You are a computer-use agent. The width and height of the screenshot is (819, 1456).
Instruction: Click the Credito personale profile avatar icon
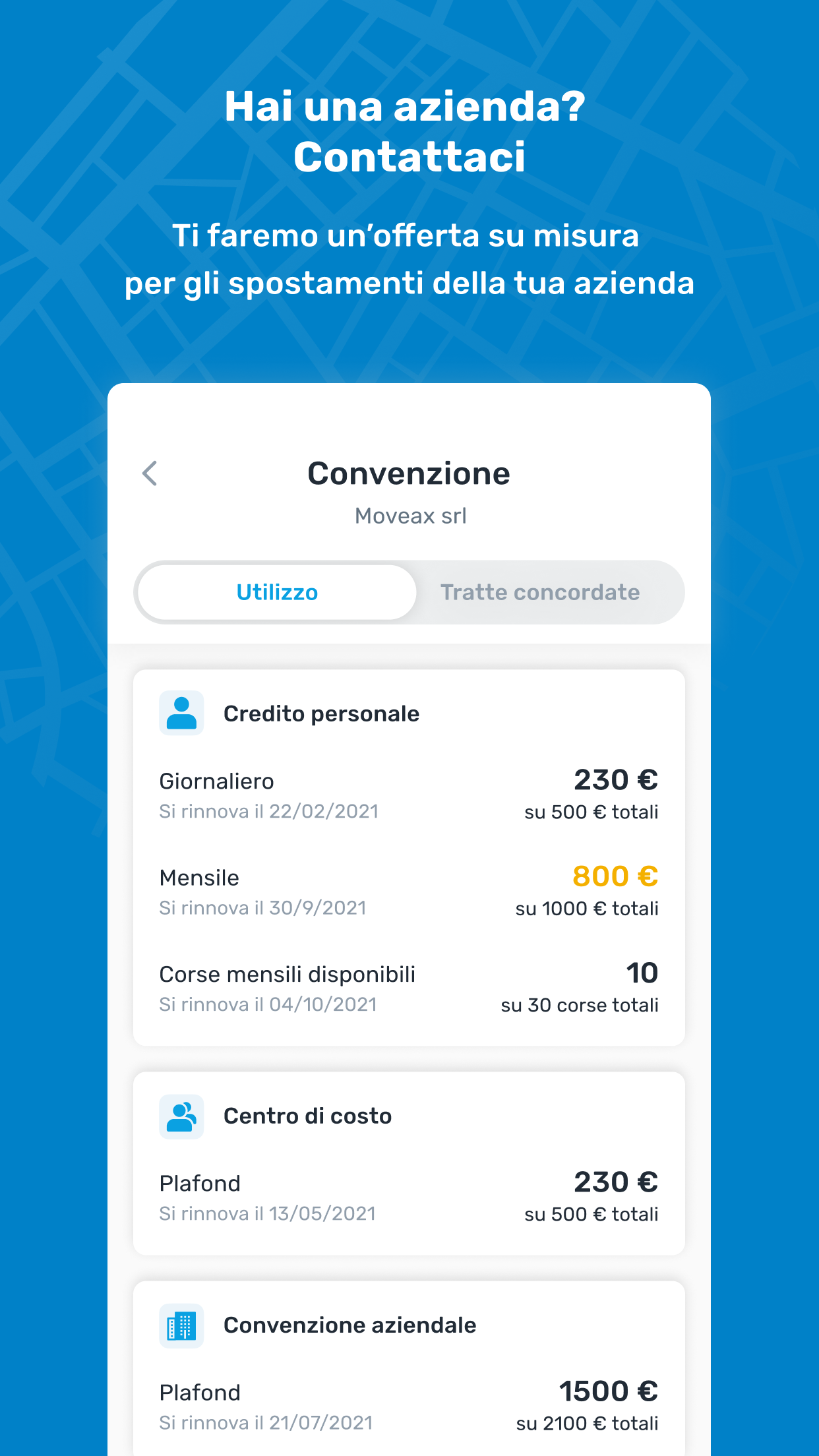(x=181, y=713)
